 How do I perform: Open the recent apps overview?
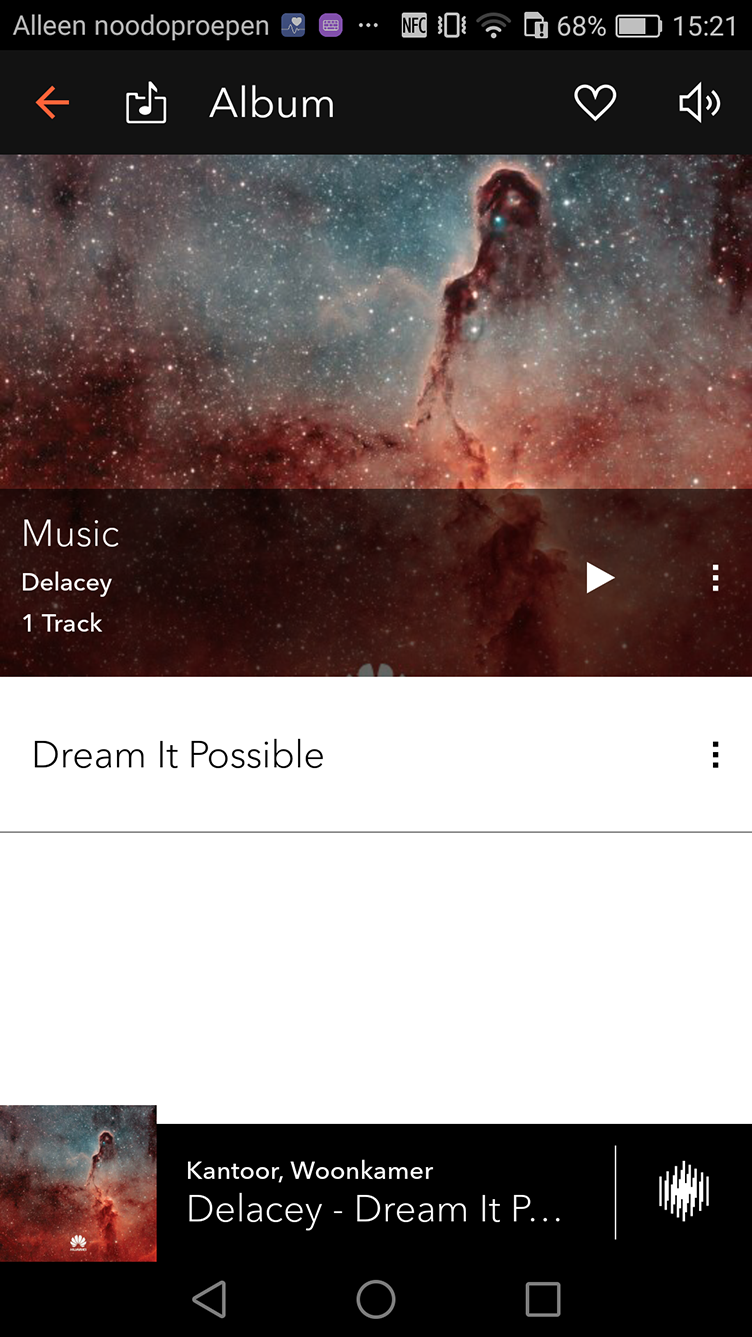click(542, 1299)
